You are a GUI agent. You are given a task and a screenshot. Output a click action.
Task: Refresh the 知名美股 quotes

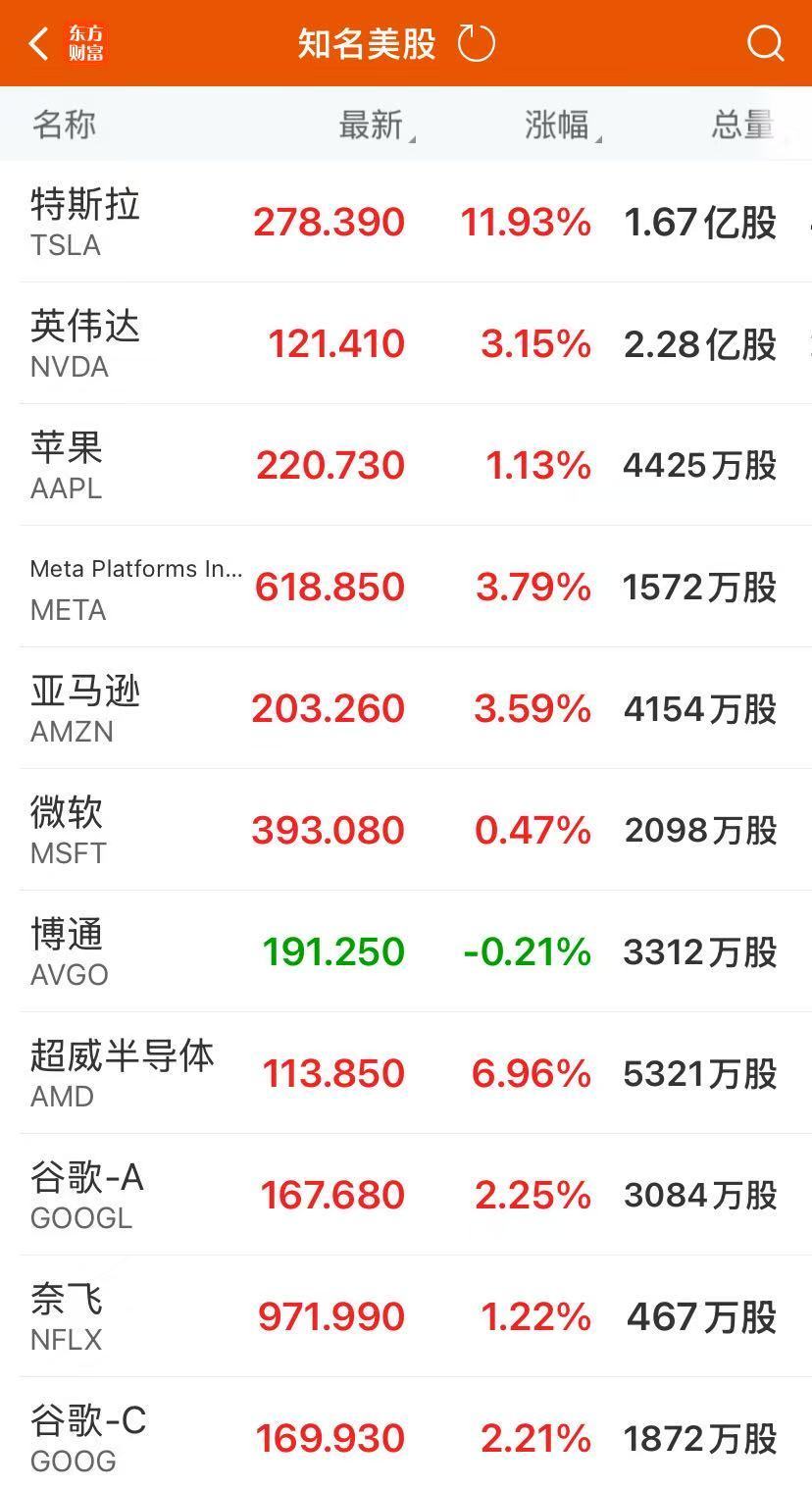477,44
